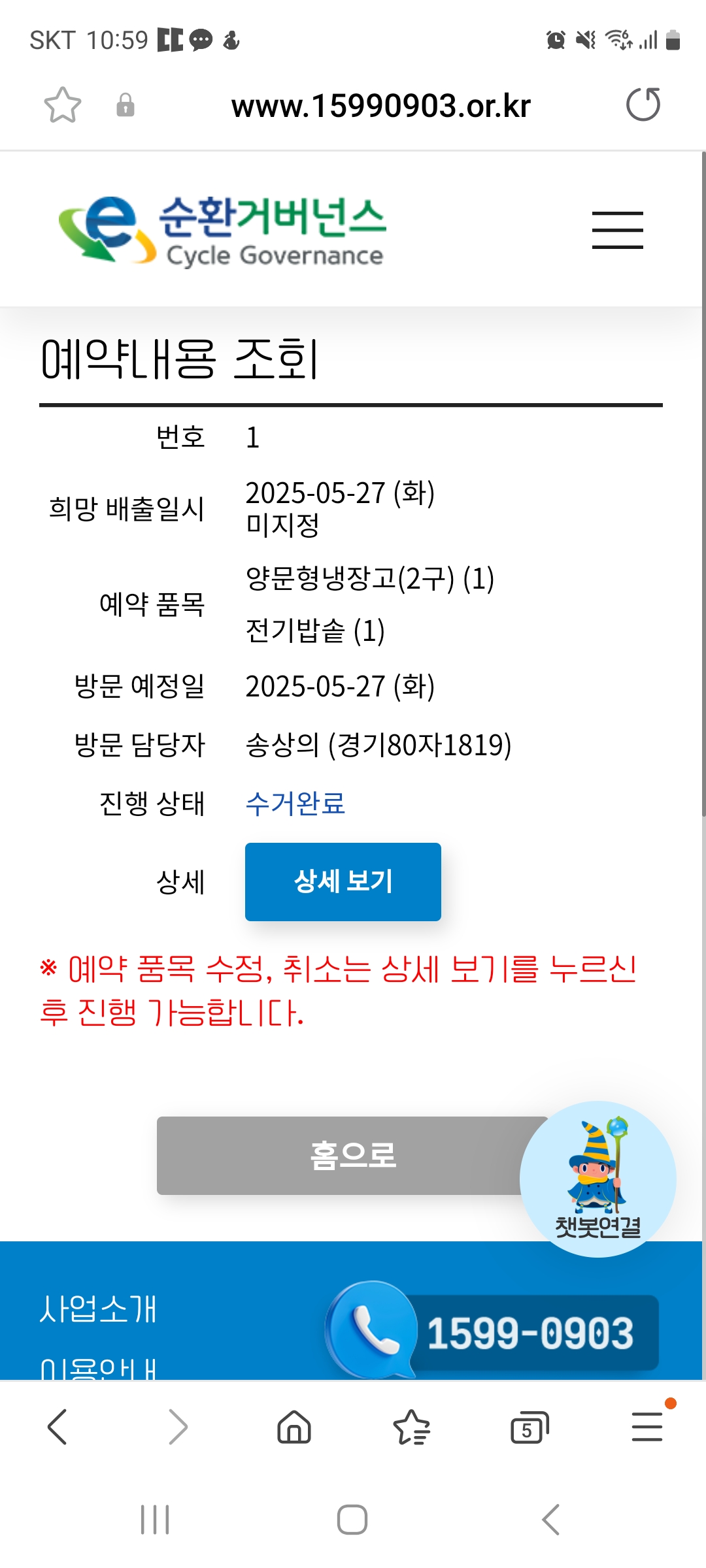The height and width of the screenshot is (1568, 706).
Task: Show recent apps from navigation bar
Action: point(155,1520)
